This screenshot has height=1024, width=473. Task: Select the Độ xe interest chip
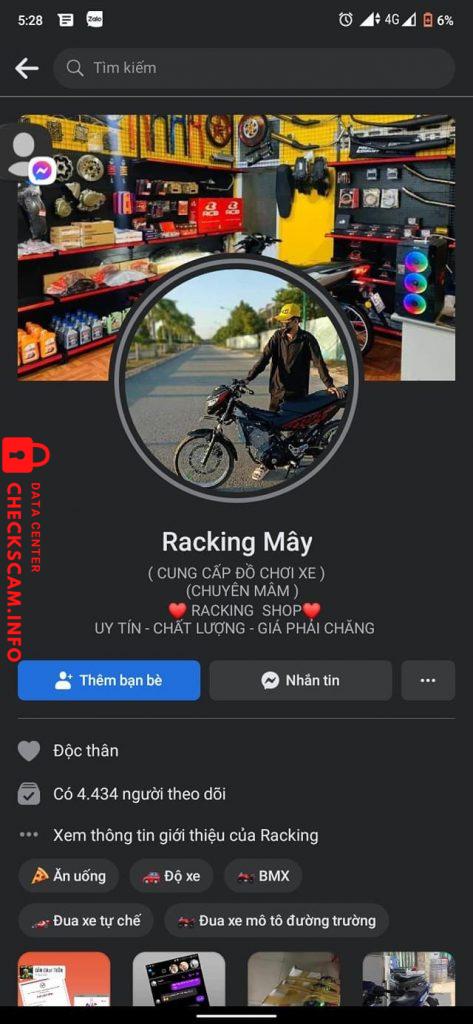171,876
